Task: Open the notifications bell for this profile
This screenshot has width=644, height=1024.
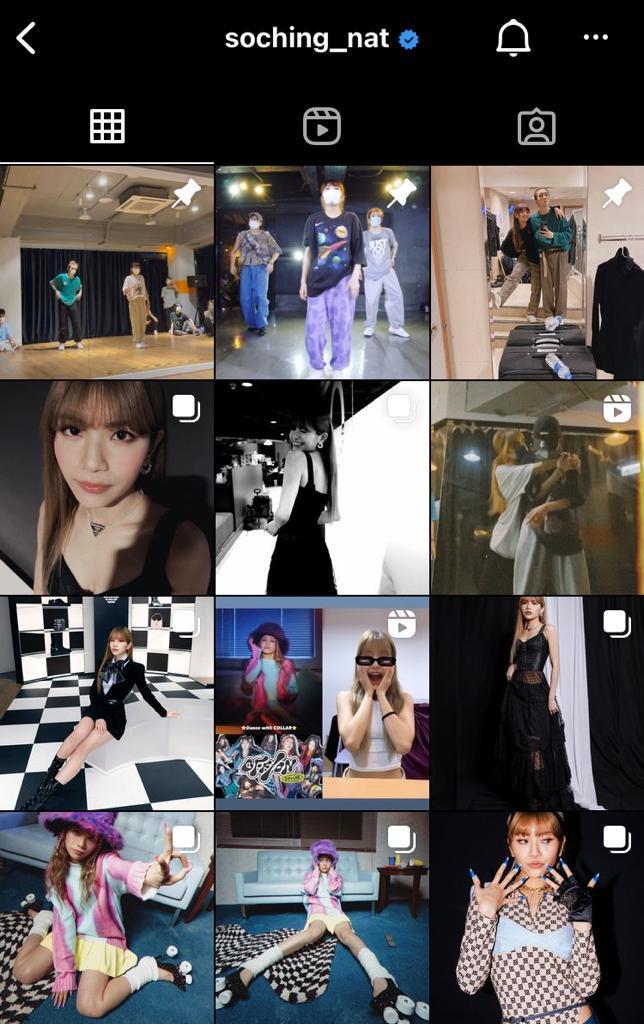Action: point(513,38)
